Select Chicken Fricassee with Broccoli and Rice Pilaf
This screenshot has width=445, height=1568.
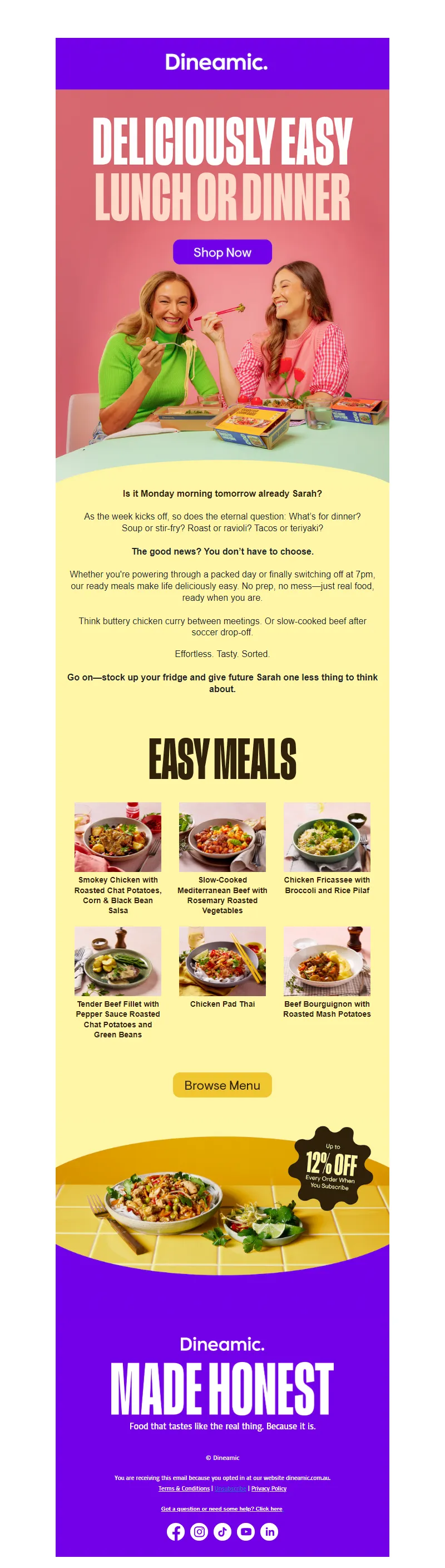pyautogui.click(x=327, y=837)
